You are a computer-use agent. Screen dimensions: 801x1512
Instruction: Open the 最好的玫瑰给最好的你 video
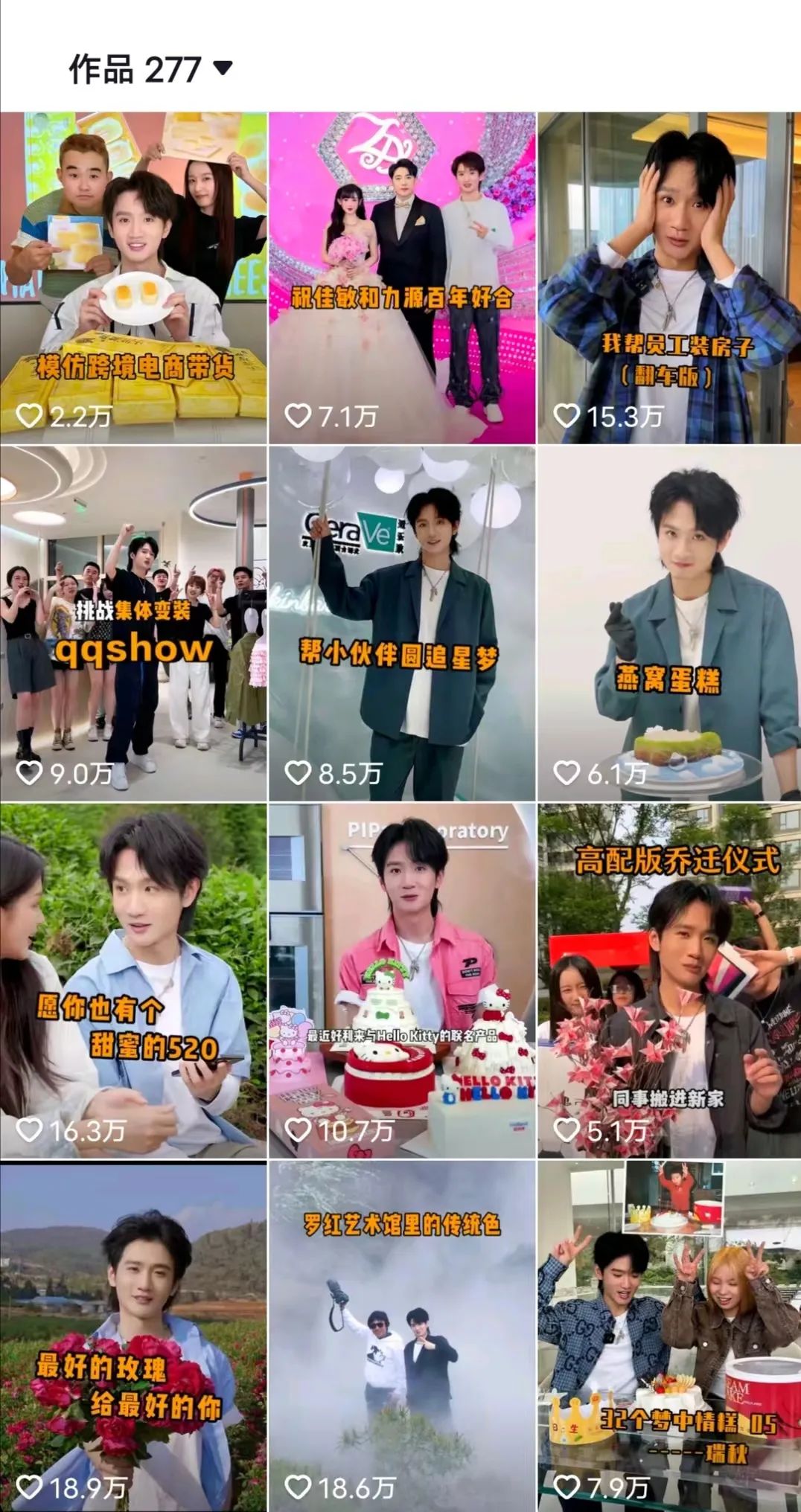[x=133, y=1336]
